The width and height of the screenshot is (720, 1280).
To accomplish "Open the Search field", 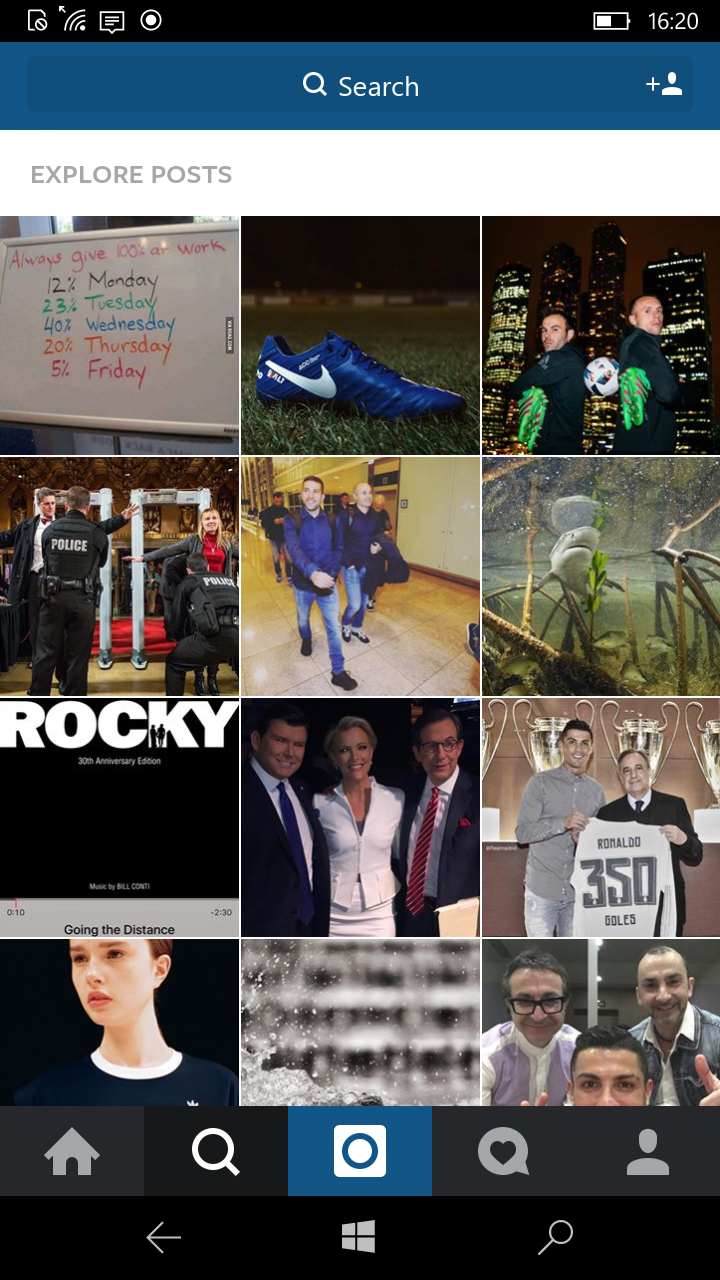I will 360,86.
